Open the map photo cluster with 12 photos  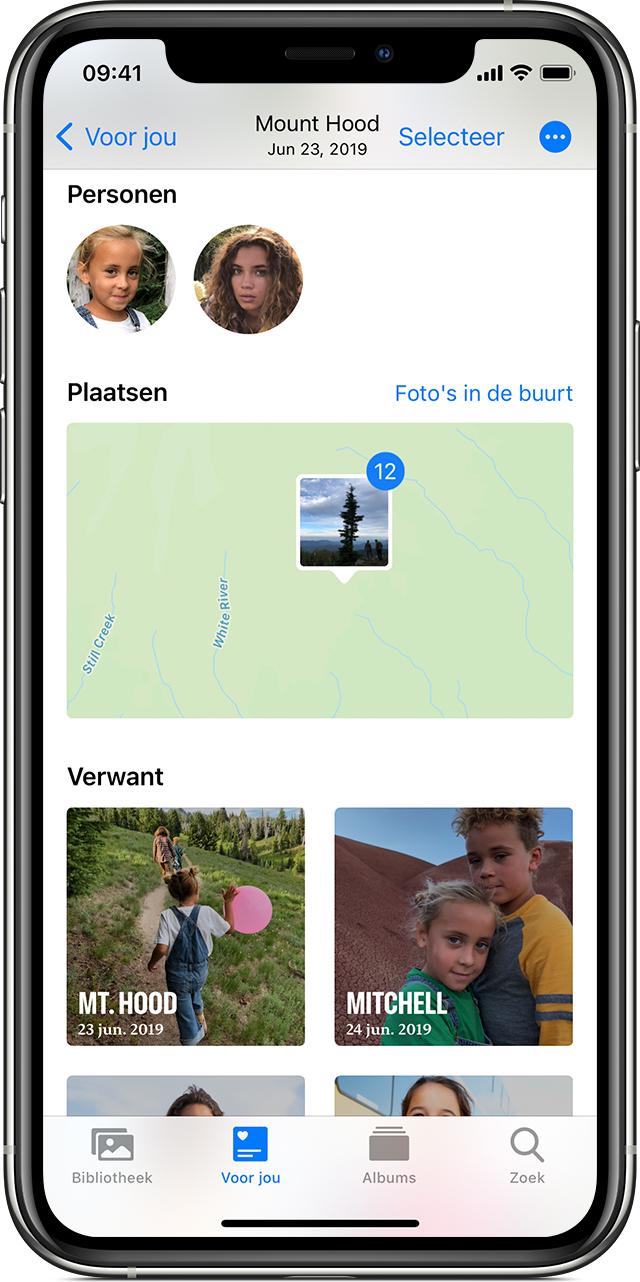(344, 522)
